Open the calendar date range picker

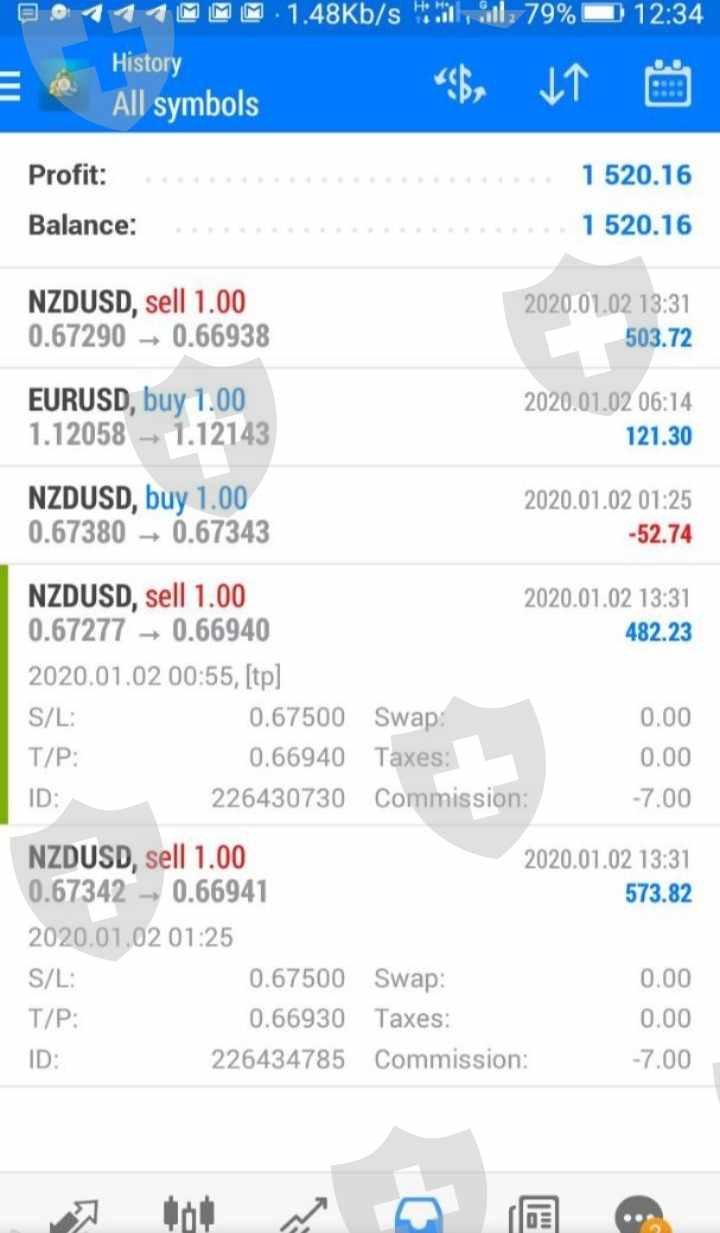point(667,84)
